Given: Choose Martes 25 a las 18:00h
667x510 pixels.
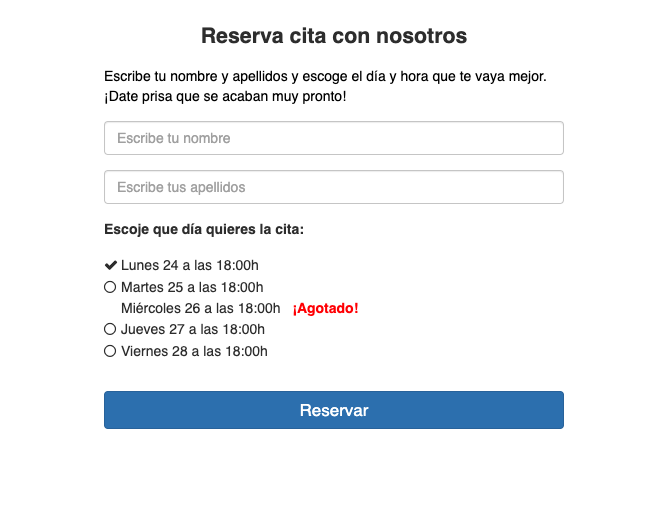Looking at the screenshot, I should tap(110, 287).
